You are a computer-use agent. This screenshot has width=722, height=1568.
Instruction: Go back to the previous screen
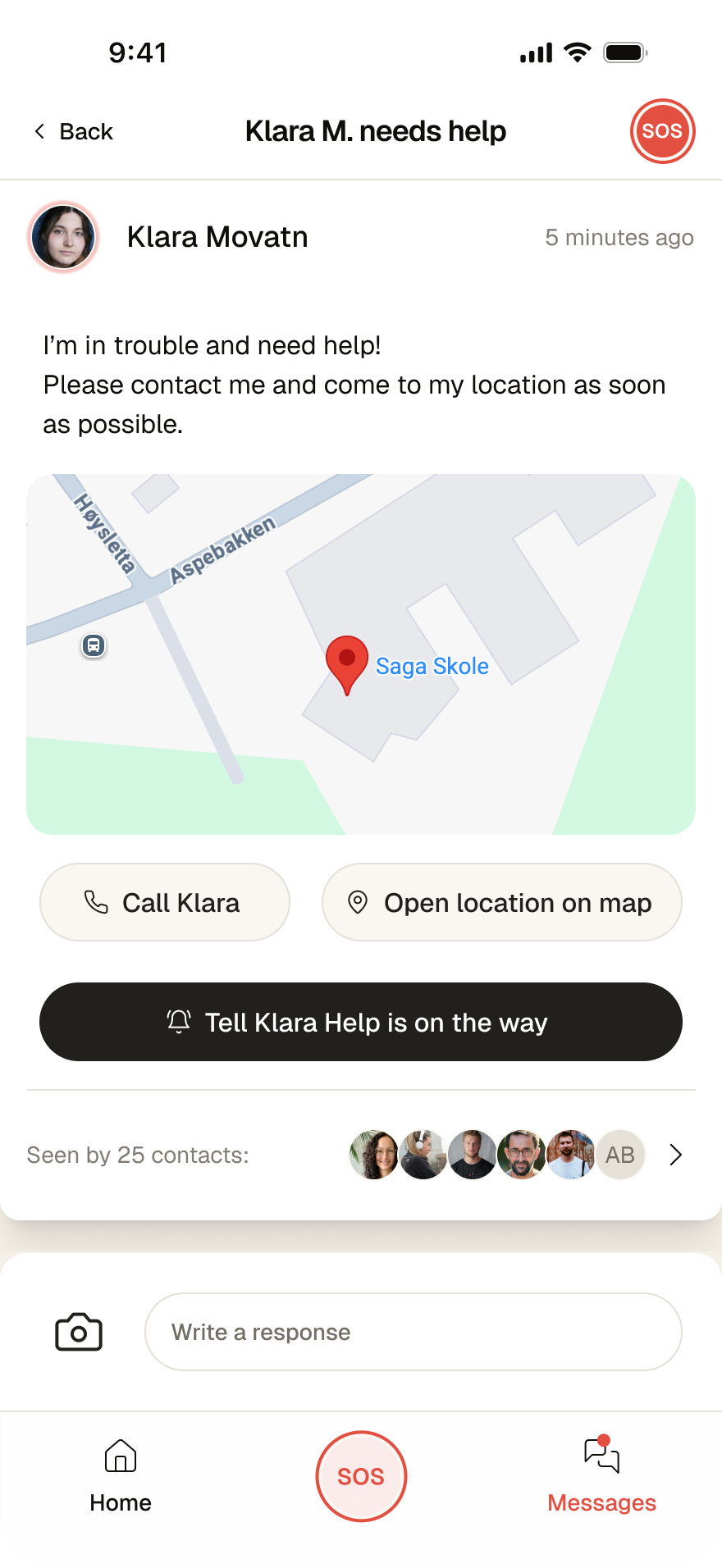(x=74, y=131)
